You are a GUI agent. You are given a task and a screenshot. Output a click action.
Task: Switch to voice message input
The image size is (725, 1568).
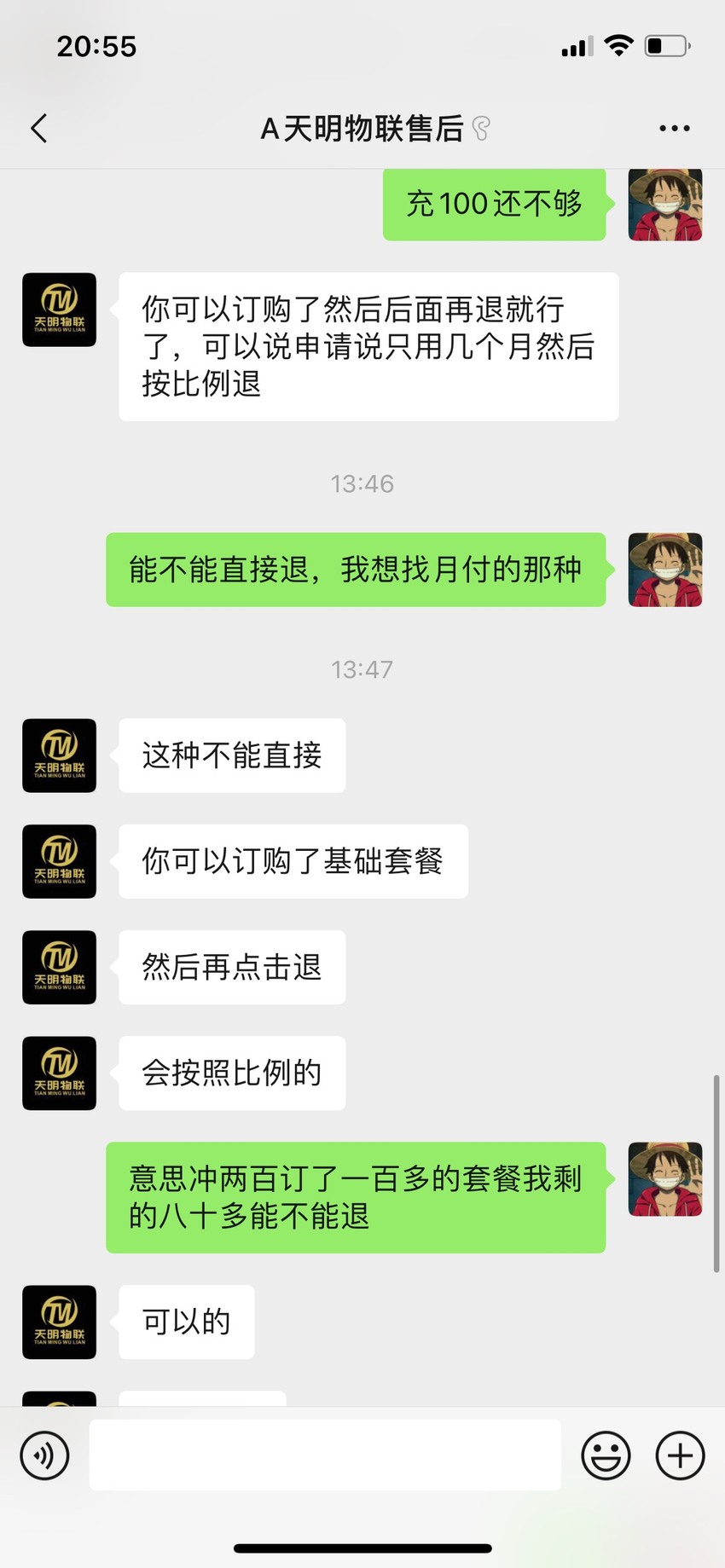(44, 1455)
